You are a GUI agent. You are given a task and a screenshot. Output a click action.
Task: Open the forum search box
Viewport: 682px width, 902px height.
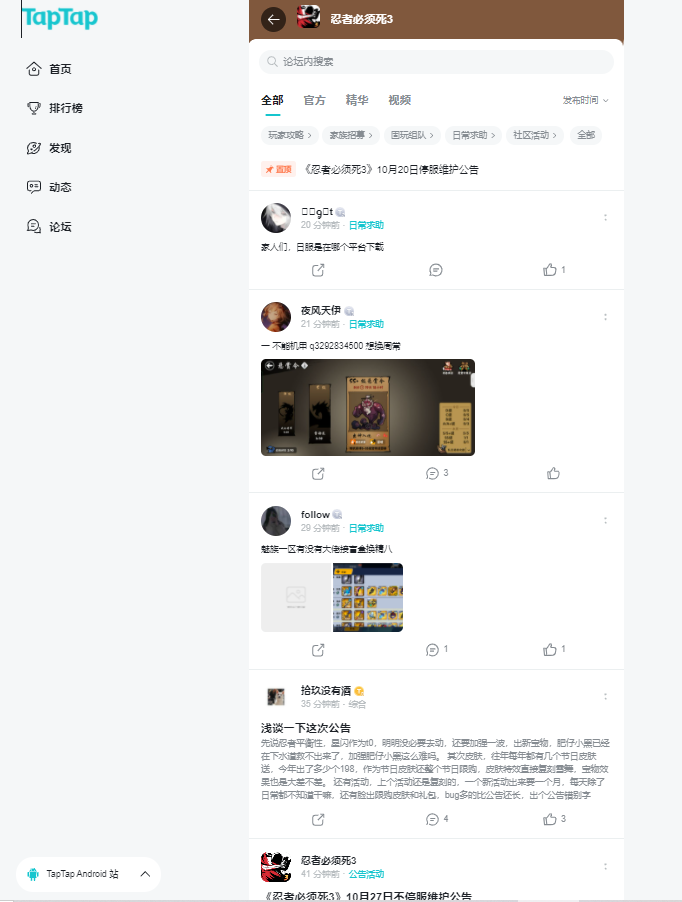436,62
